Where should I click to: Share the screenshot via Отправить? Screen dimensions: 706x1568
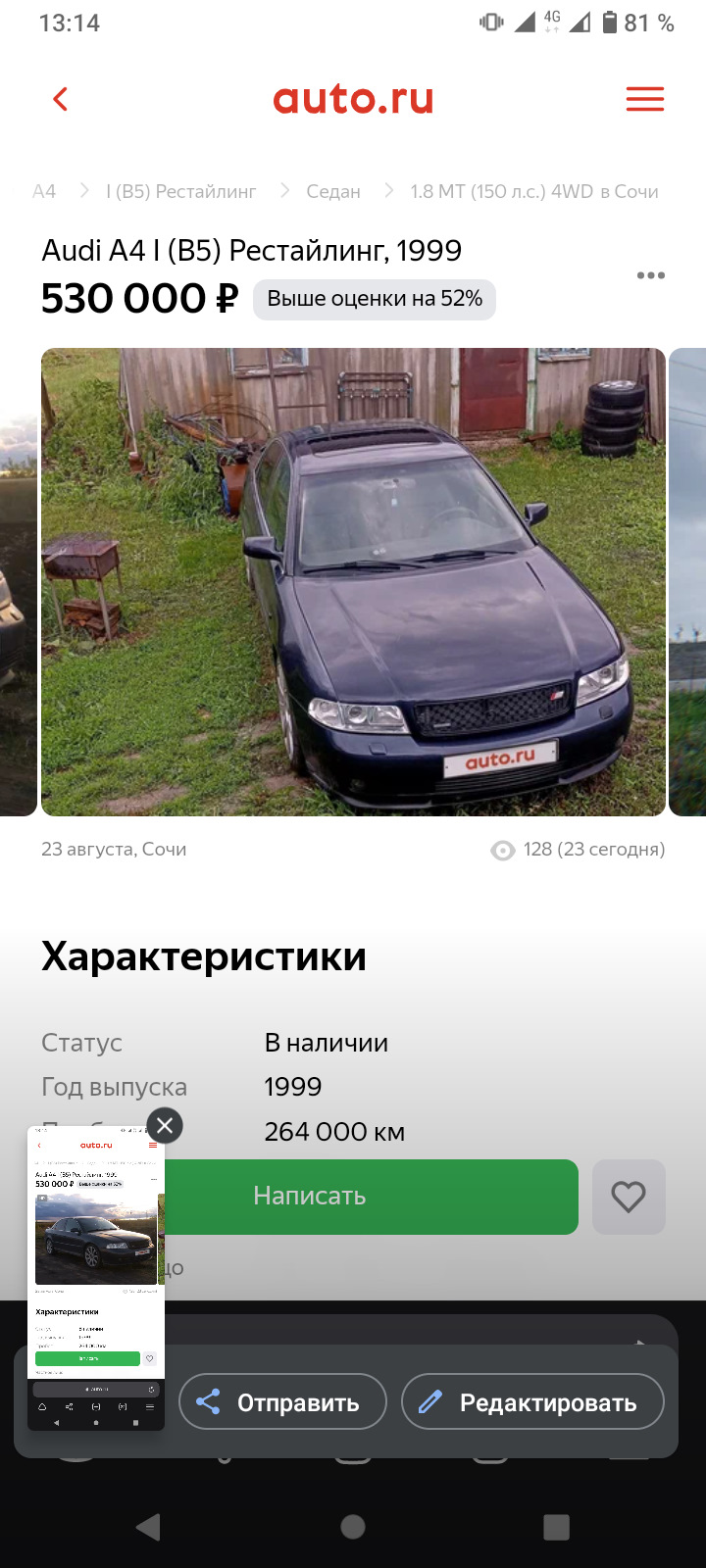pos(282,1402)
